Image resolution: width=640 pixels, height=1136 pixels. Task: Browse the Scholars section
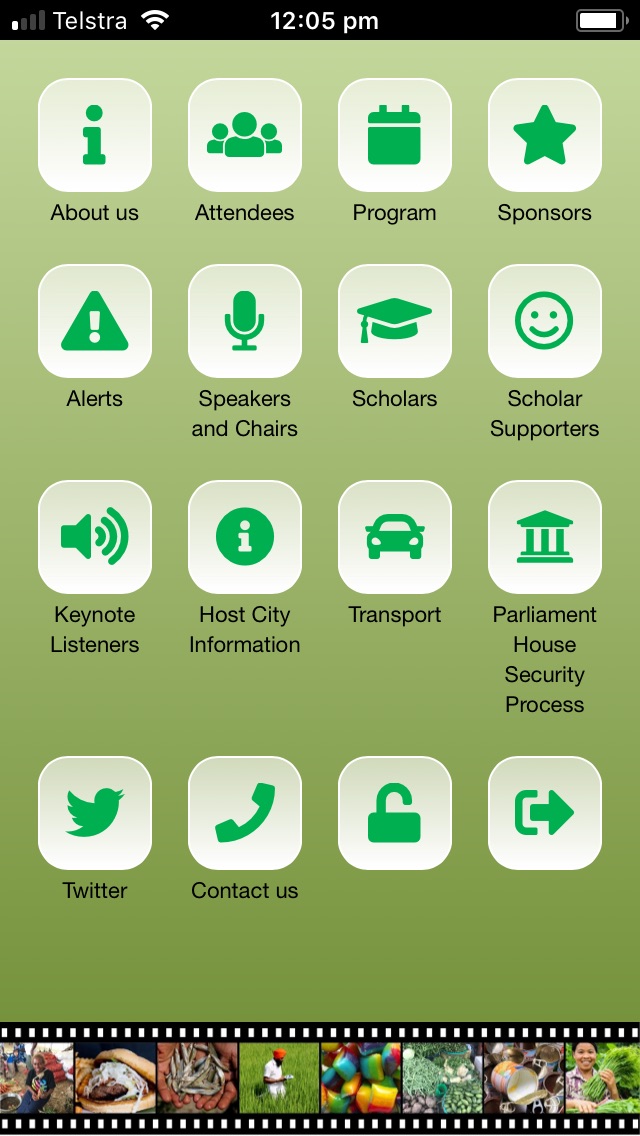pos(395,321)
